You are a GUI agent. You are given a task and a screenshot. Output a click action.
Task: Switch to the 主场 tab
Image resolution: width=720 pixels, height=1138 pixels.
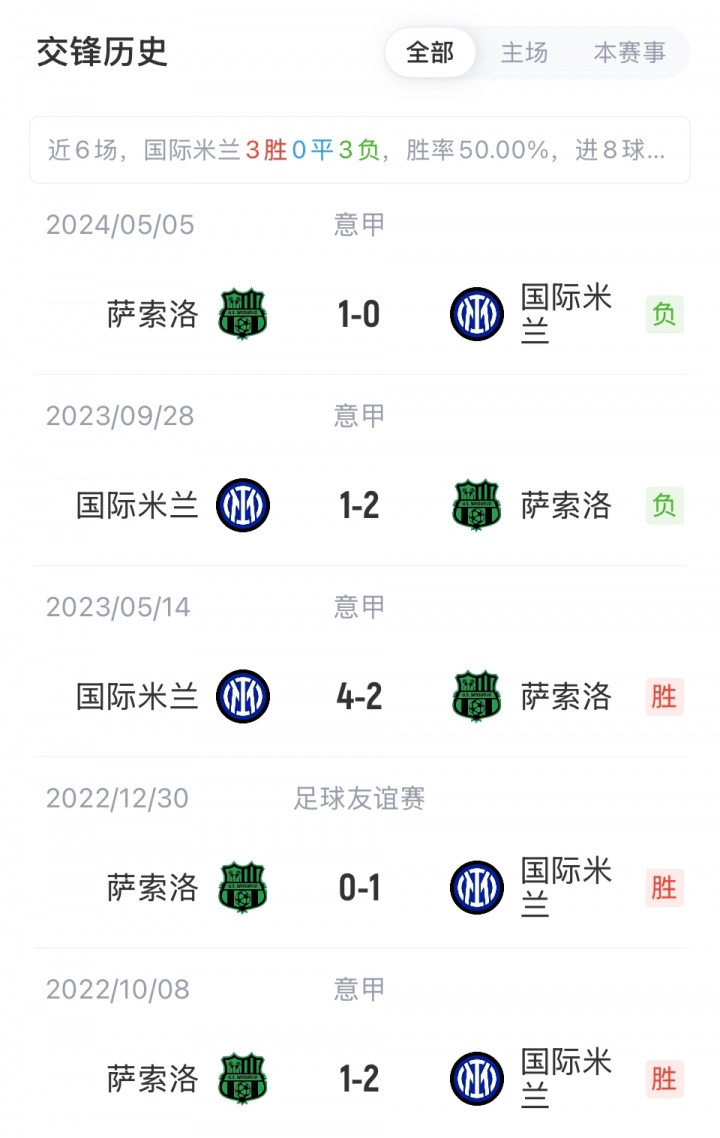tap(524, 52)
